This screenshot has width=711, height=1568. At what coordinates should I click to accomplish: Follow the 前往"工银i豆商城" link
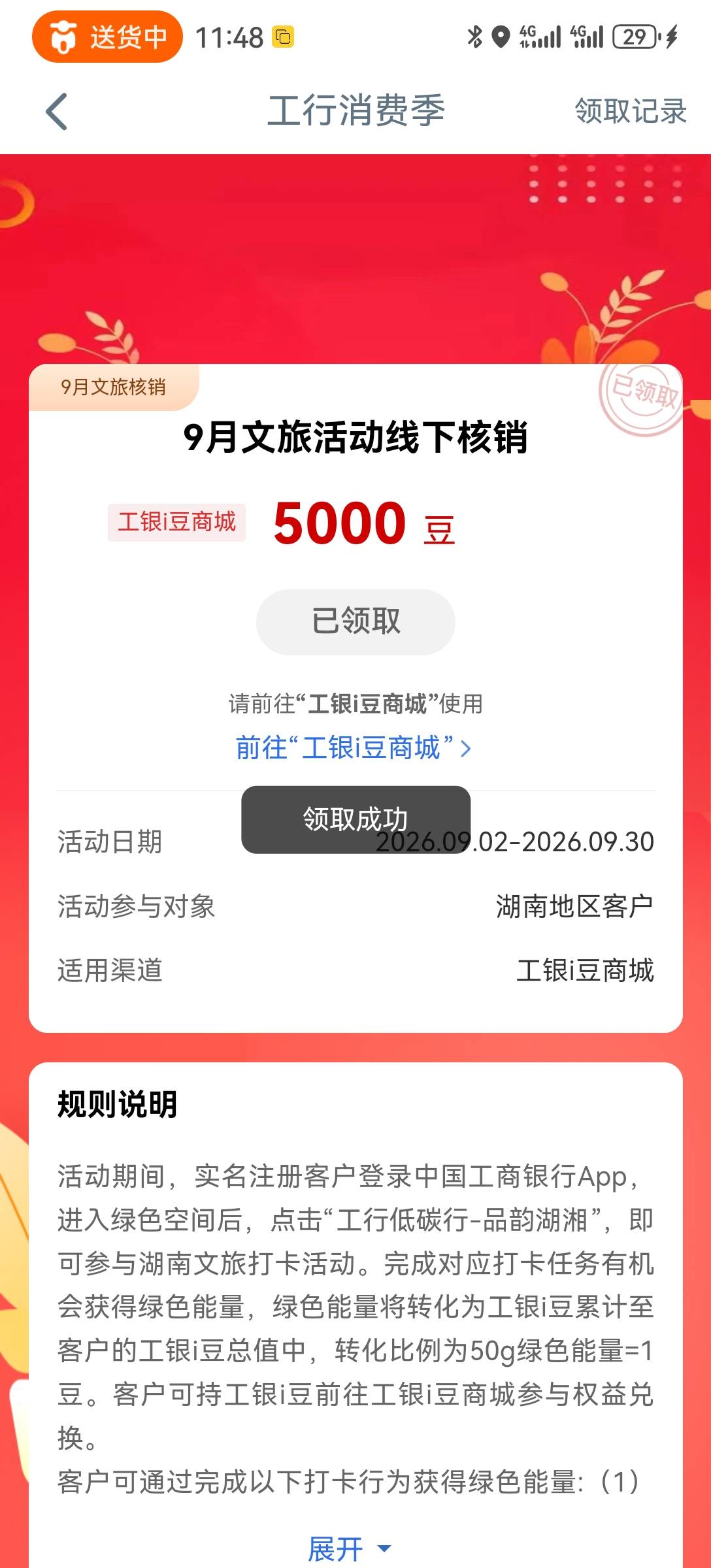click(x=353, y=747)
